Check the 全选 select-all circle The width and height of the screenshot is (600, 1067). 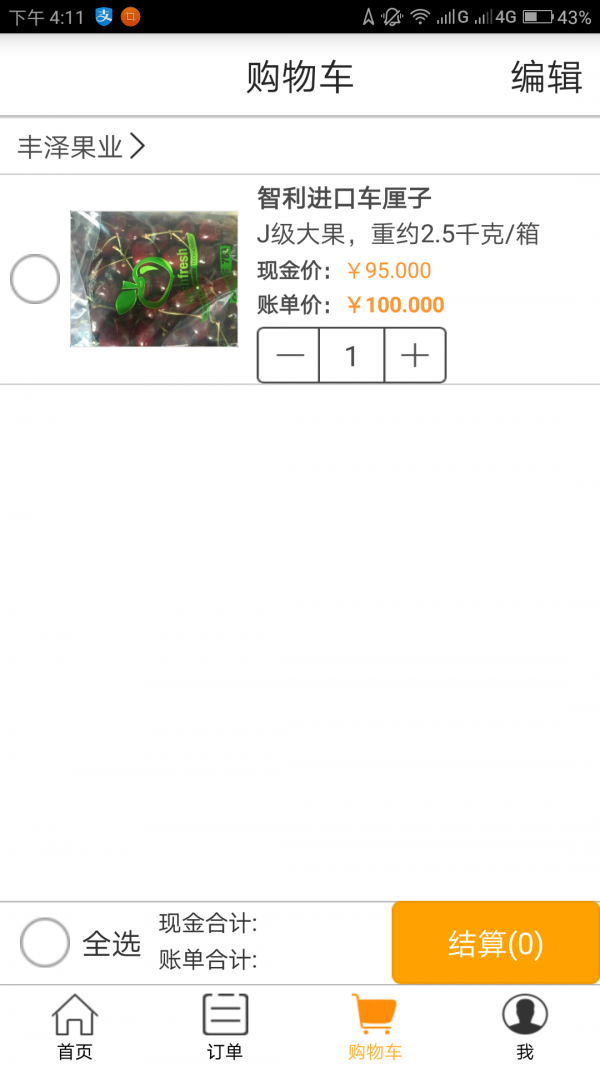45,942
